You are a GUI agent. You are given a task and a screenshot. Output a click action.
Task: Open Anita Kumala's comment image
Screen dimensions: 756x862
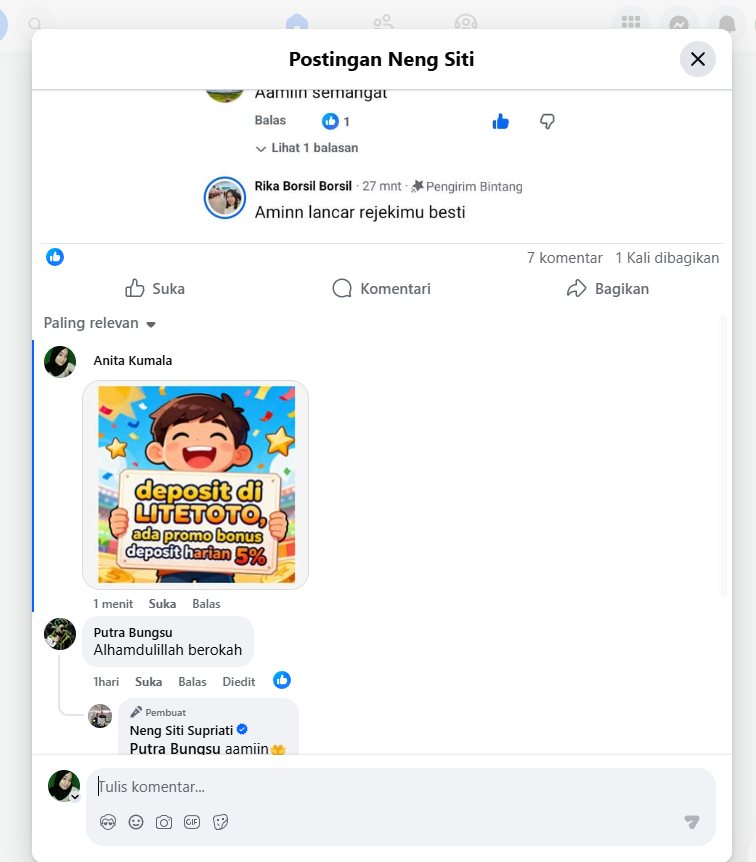tap(196, 484)
